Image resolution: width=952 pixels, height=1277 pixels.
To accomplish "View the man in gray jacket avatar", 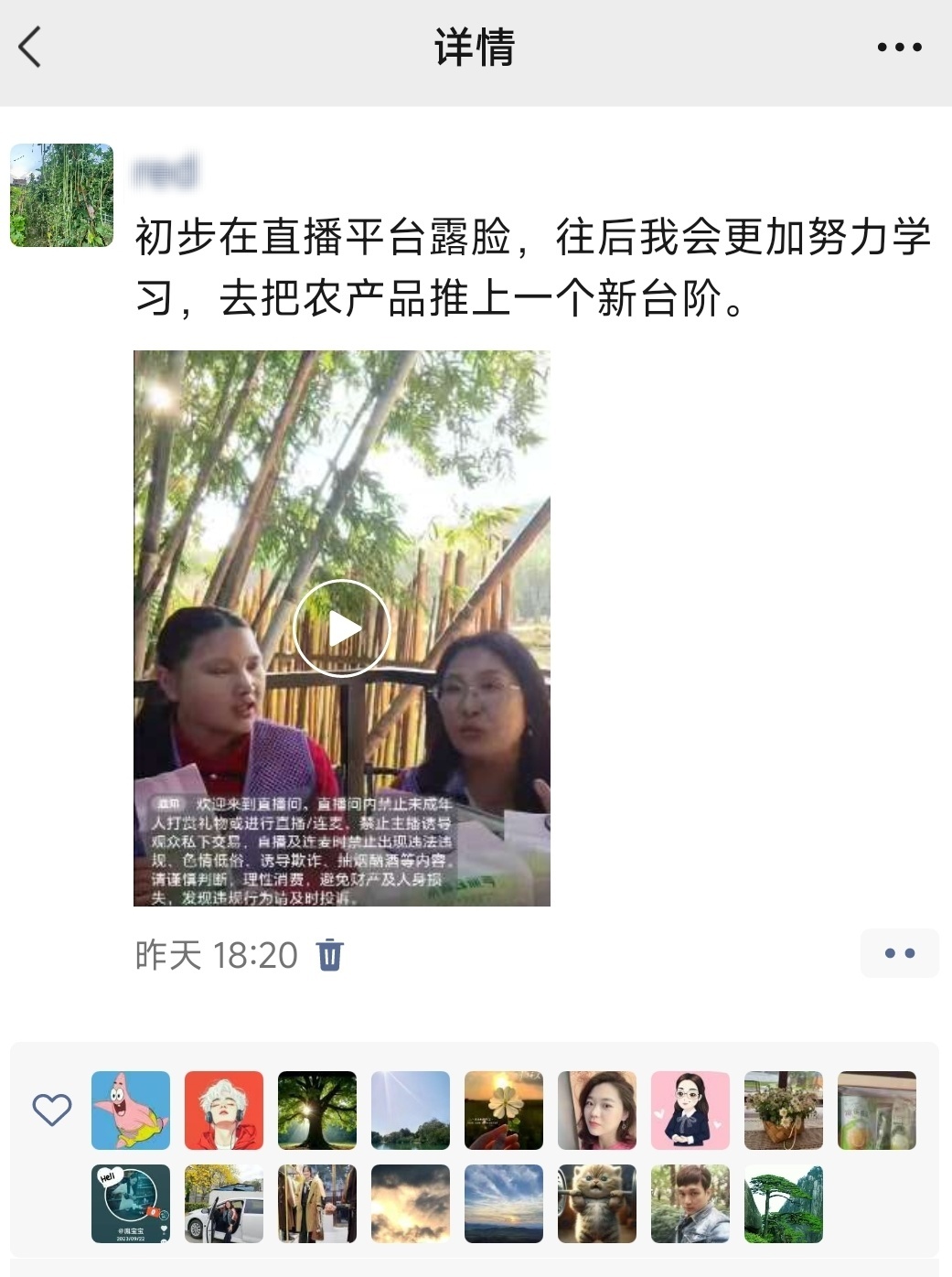I will [x=690, y=1204].
